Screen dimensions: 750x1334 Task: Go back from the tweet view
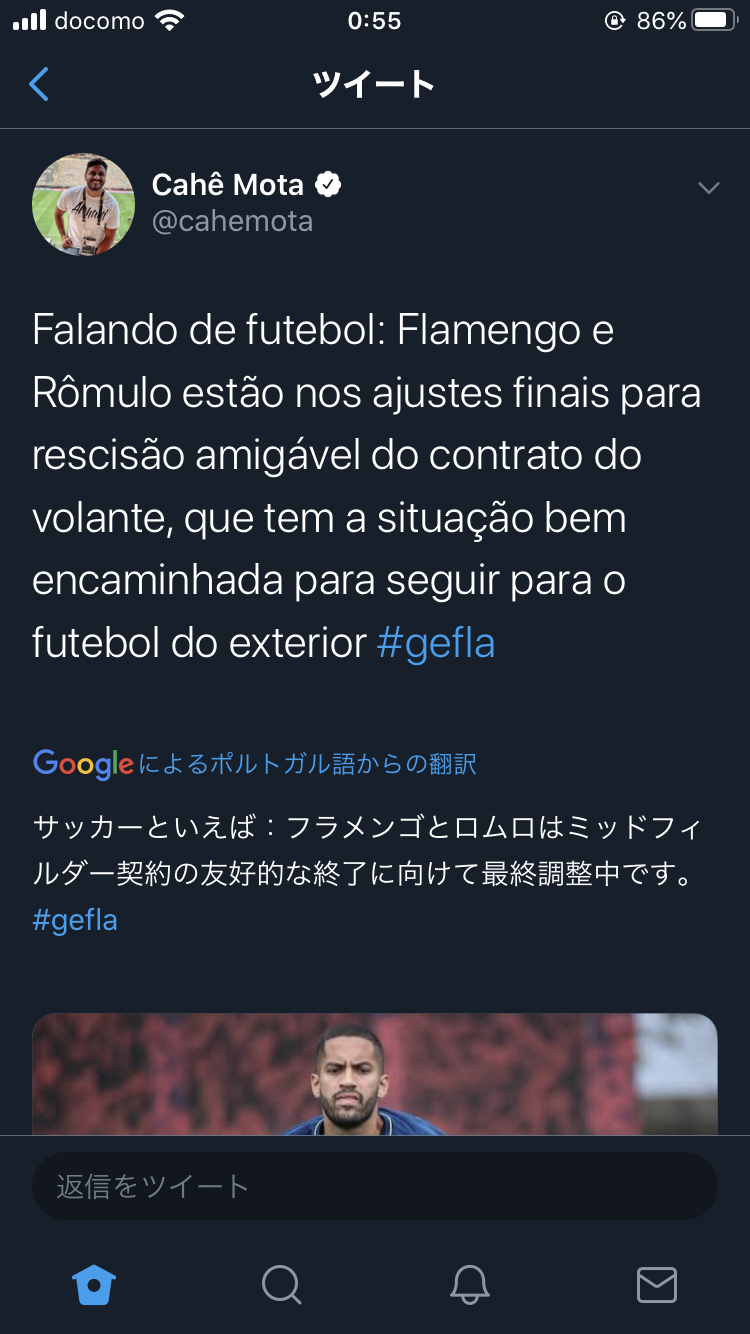[39, 85]
